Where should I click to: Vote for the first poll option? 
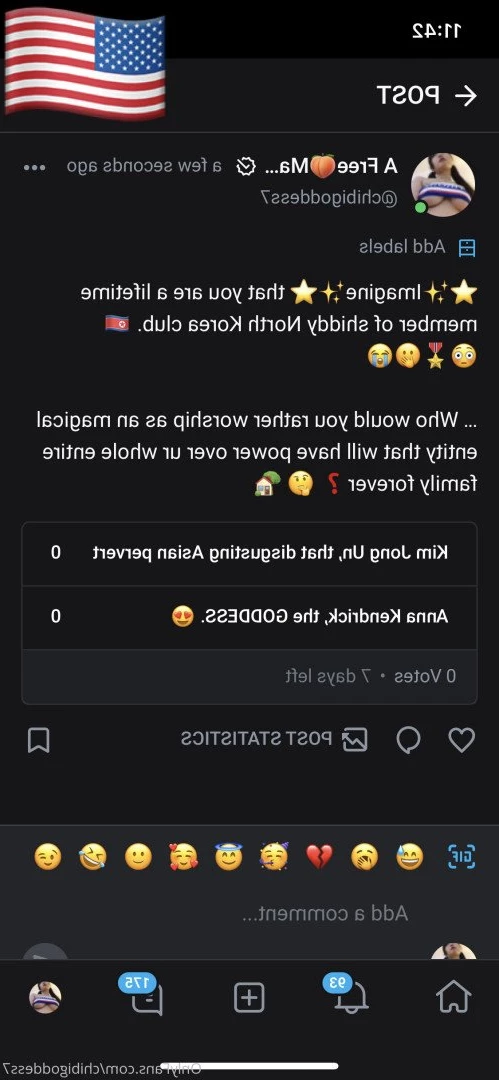click(250, 553)
